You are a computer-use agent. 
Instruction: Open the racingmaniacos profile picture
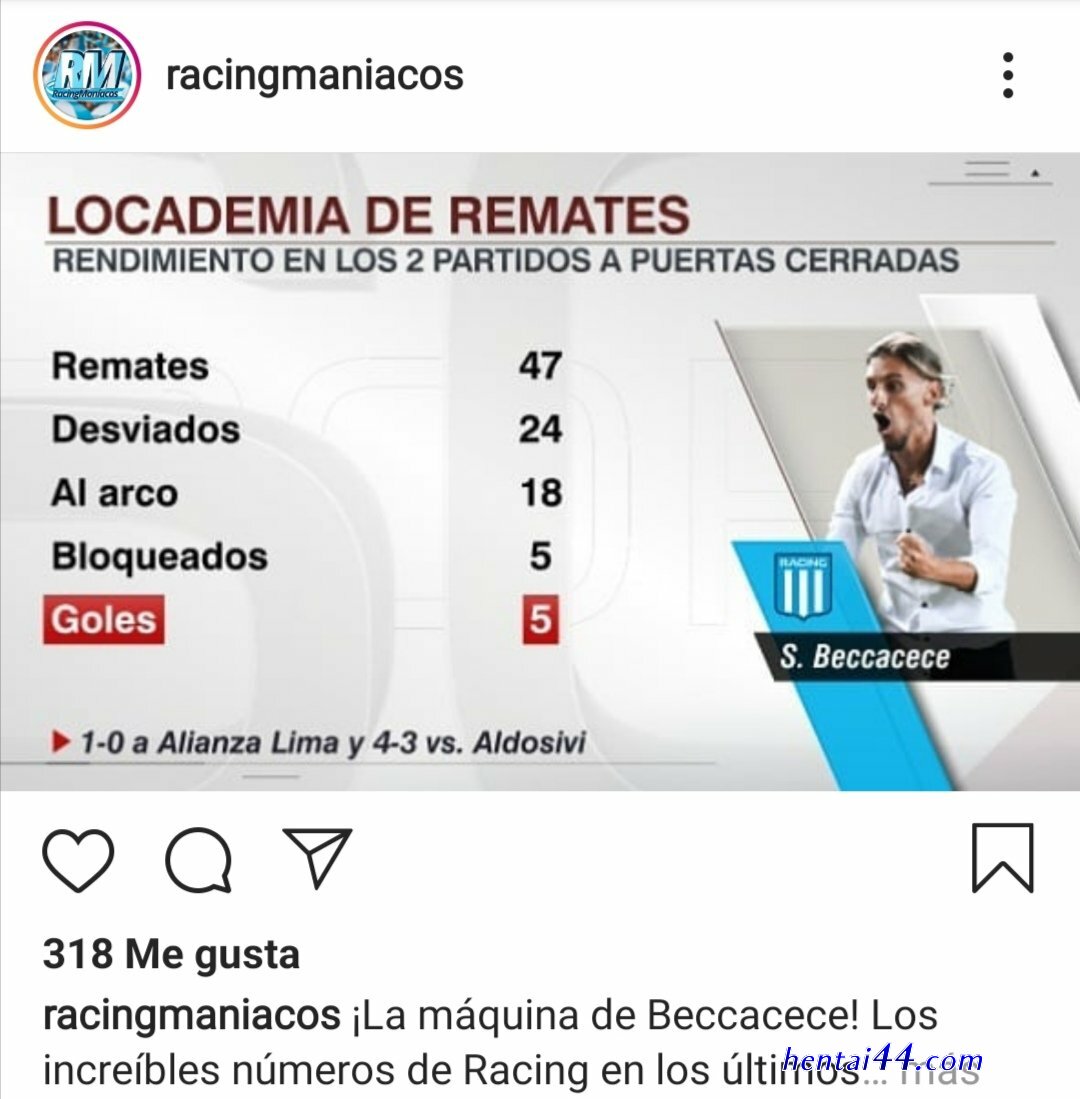click(87, 75)
